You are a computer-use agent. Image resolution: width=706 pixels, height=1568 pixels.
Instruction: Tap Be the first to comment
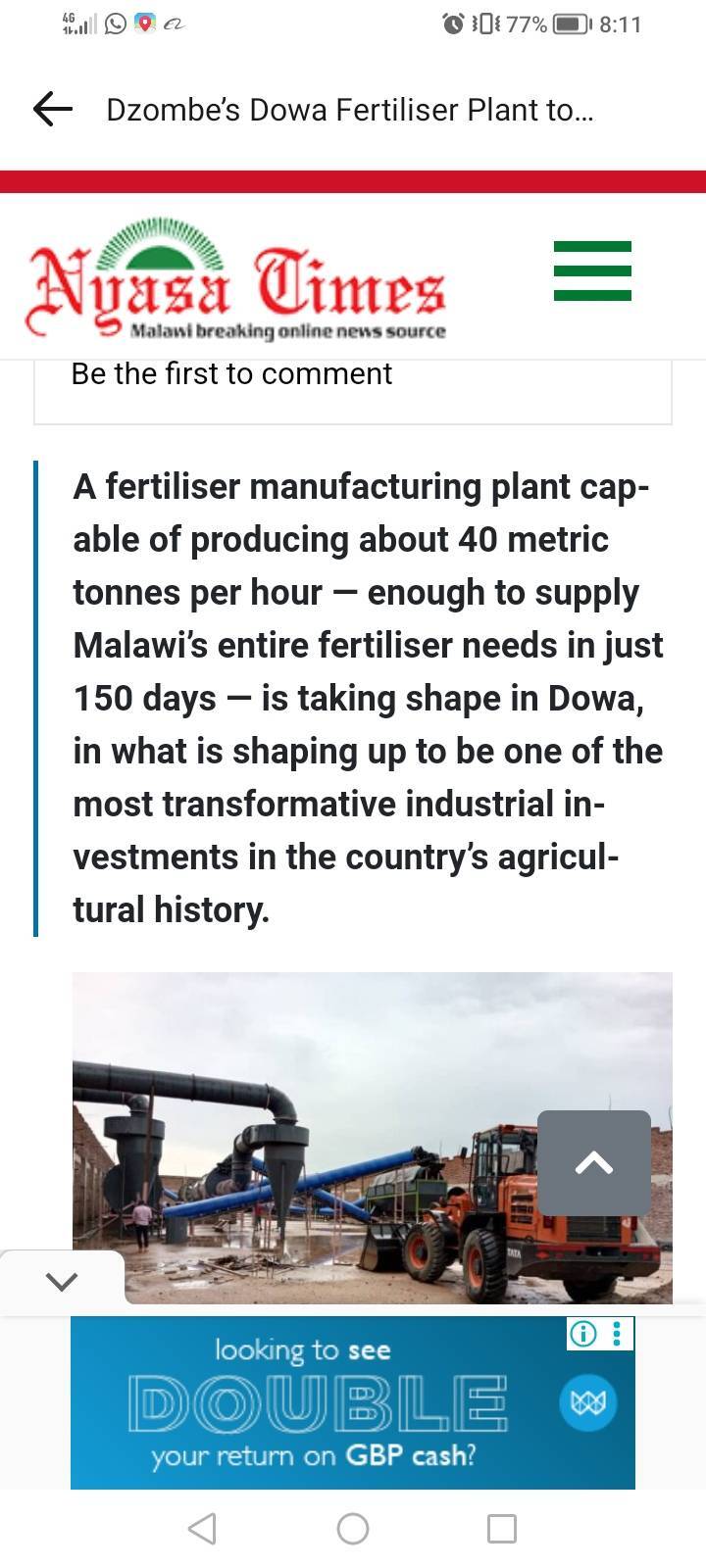[231, 374]
